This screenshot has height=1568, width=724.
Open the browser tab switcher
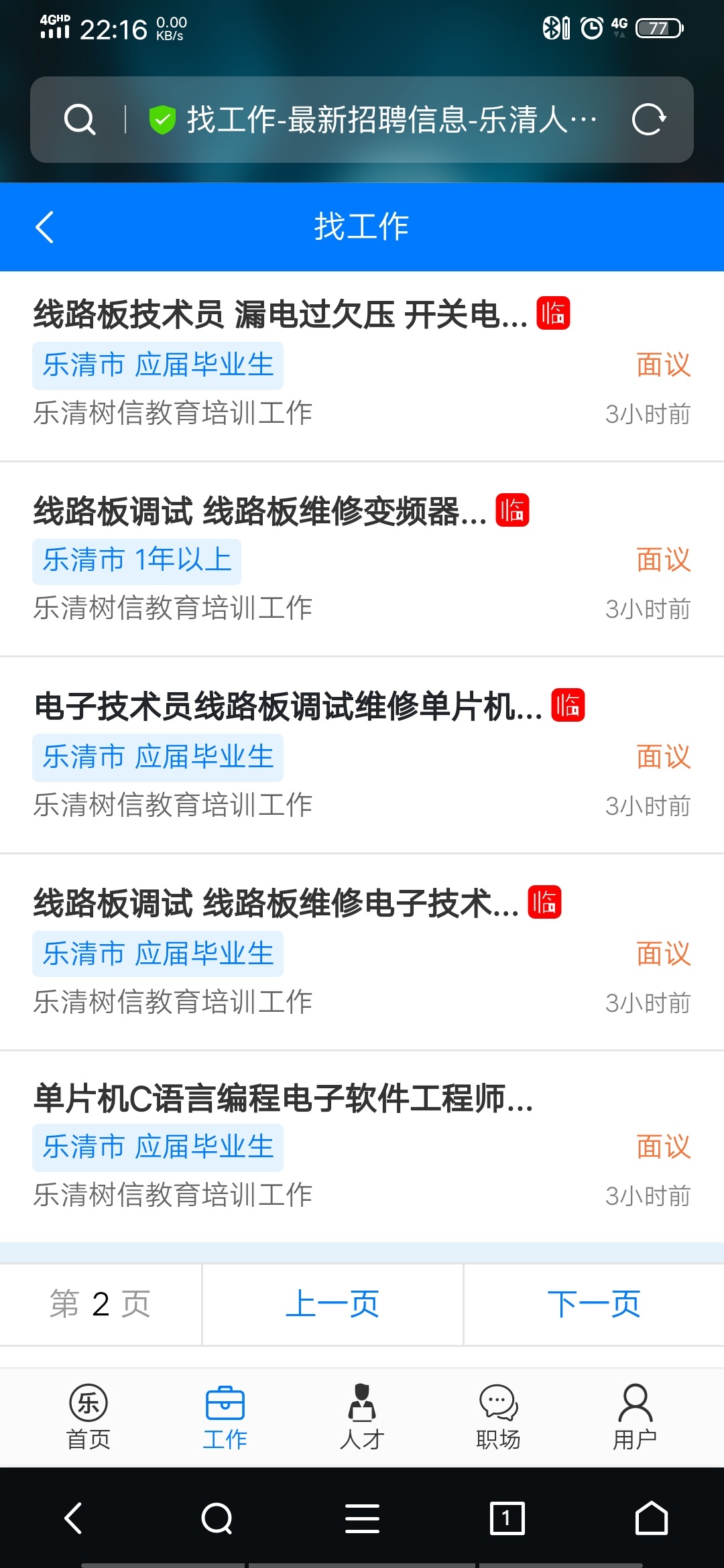point(507,1518)
